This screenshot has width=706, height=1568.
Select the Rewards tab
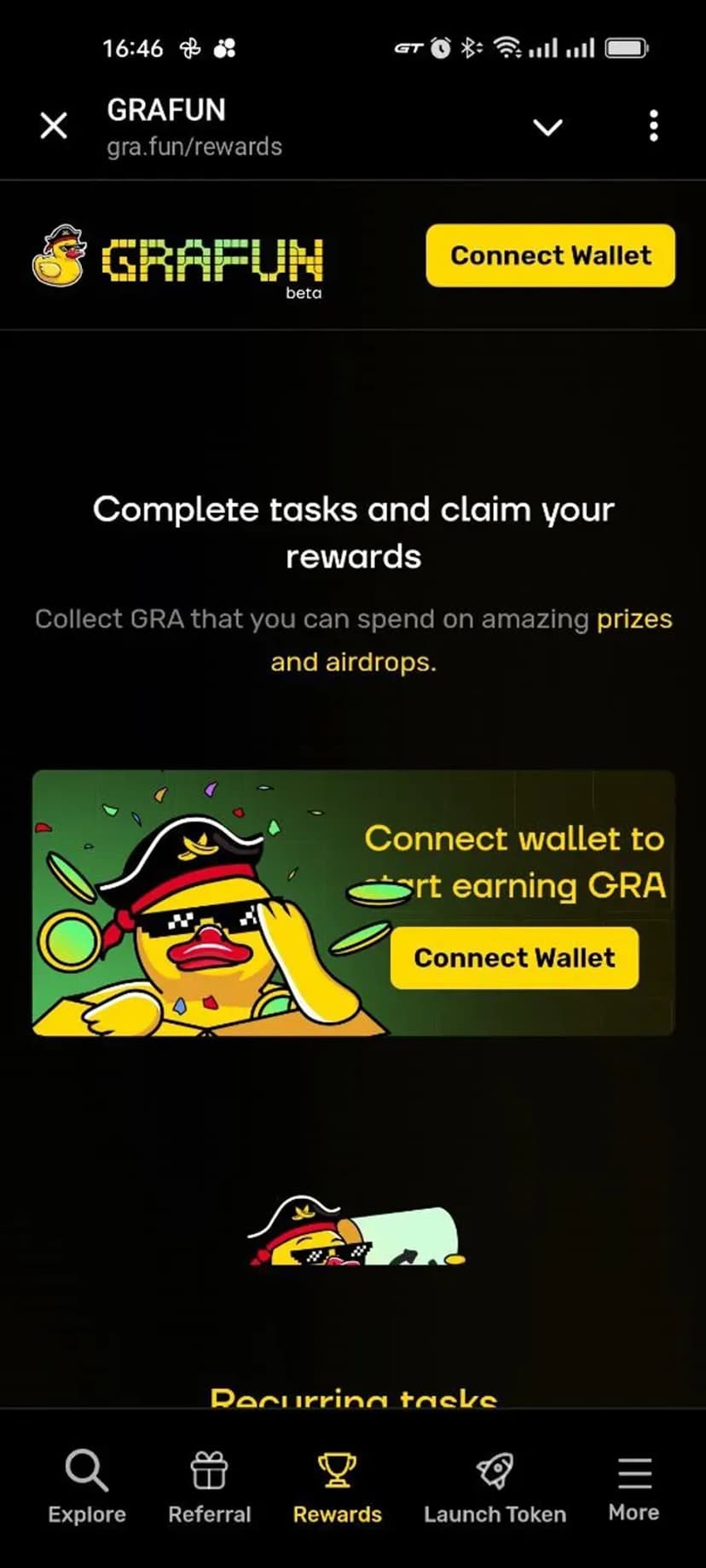click(337, 1487)
